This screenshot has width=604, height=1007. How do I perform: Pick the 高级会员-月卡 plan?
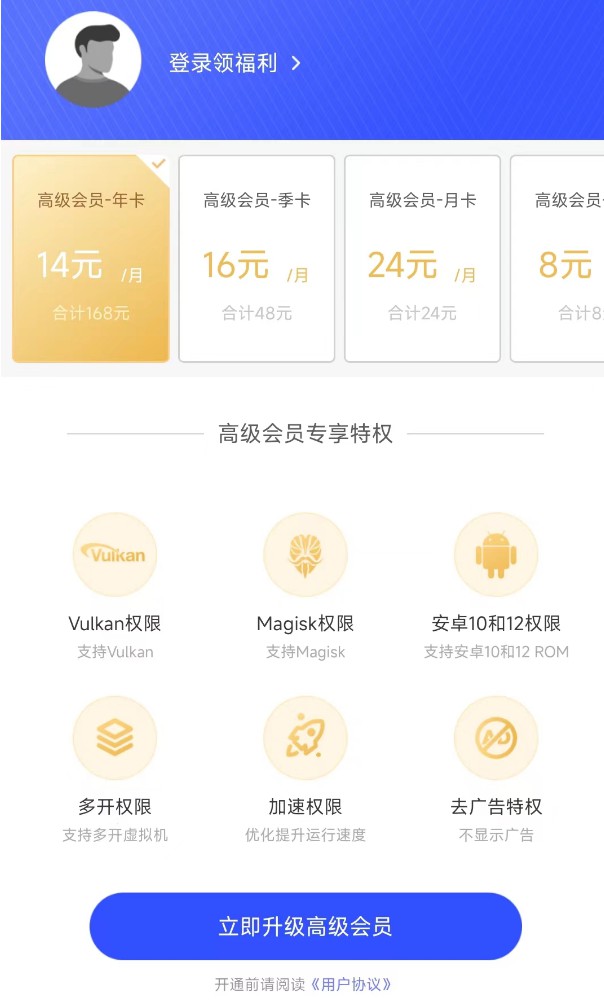pyautogui.click(x=422, y=258)
